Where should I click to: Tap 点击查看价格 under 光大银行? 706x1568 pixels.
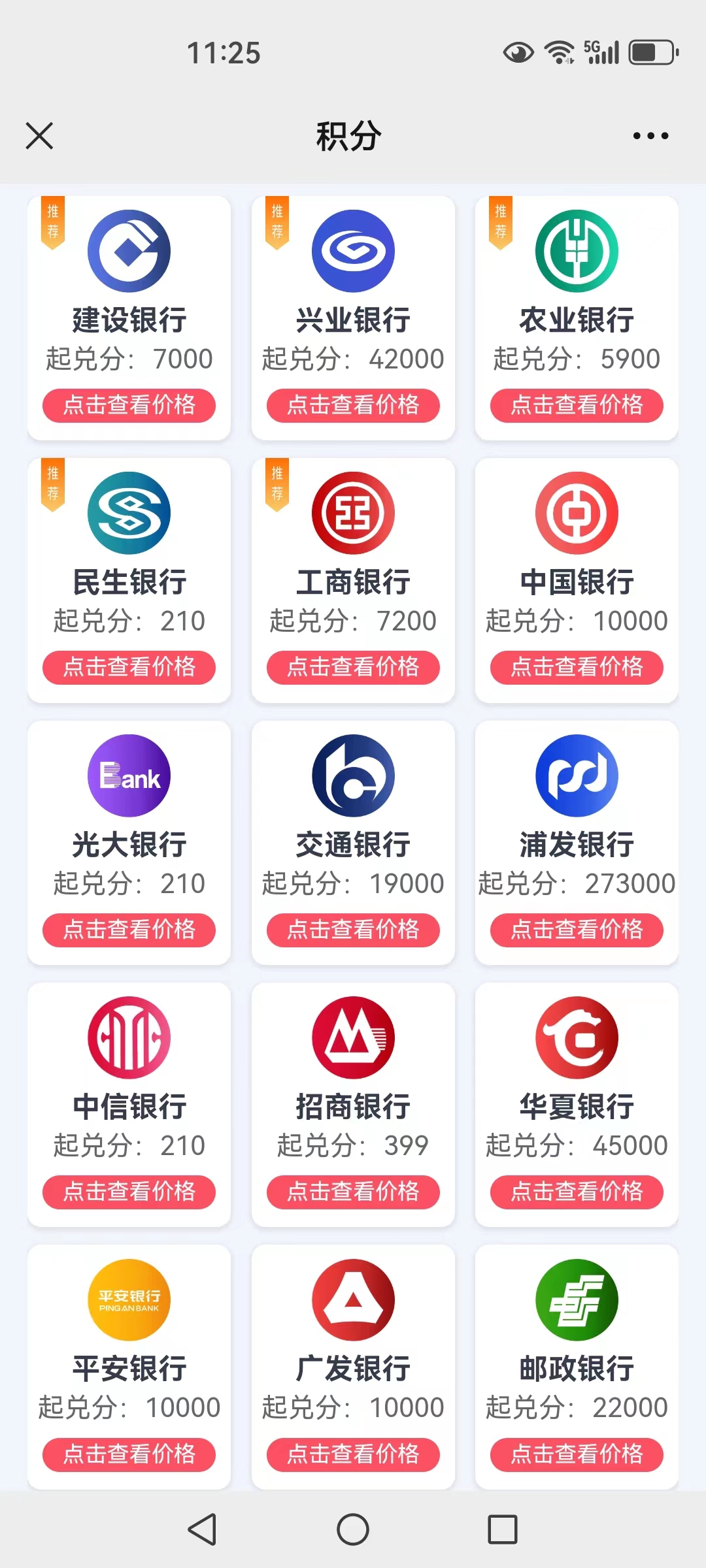coord(129,930)
